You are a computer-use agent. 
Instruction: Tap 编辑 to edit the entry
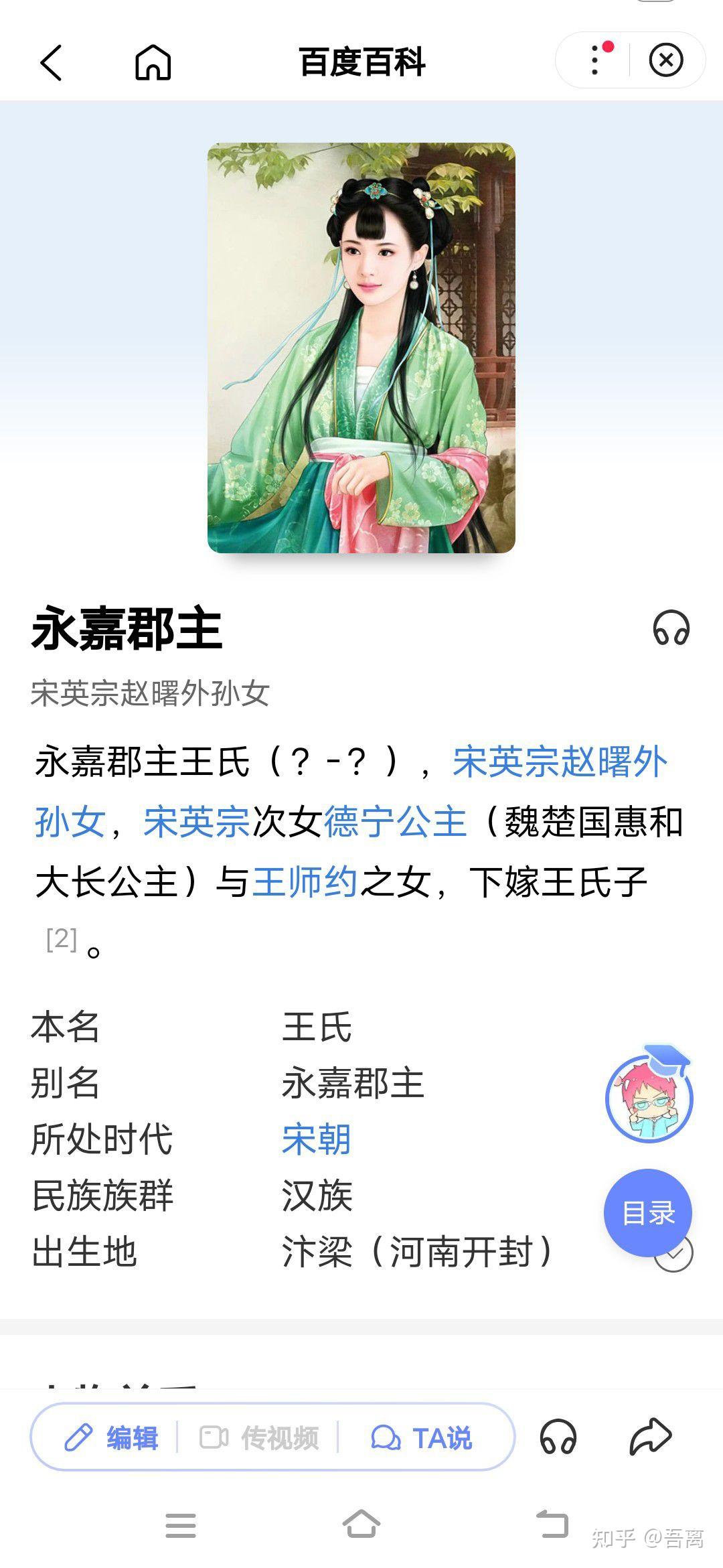click(x=112, y=1438)
